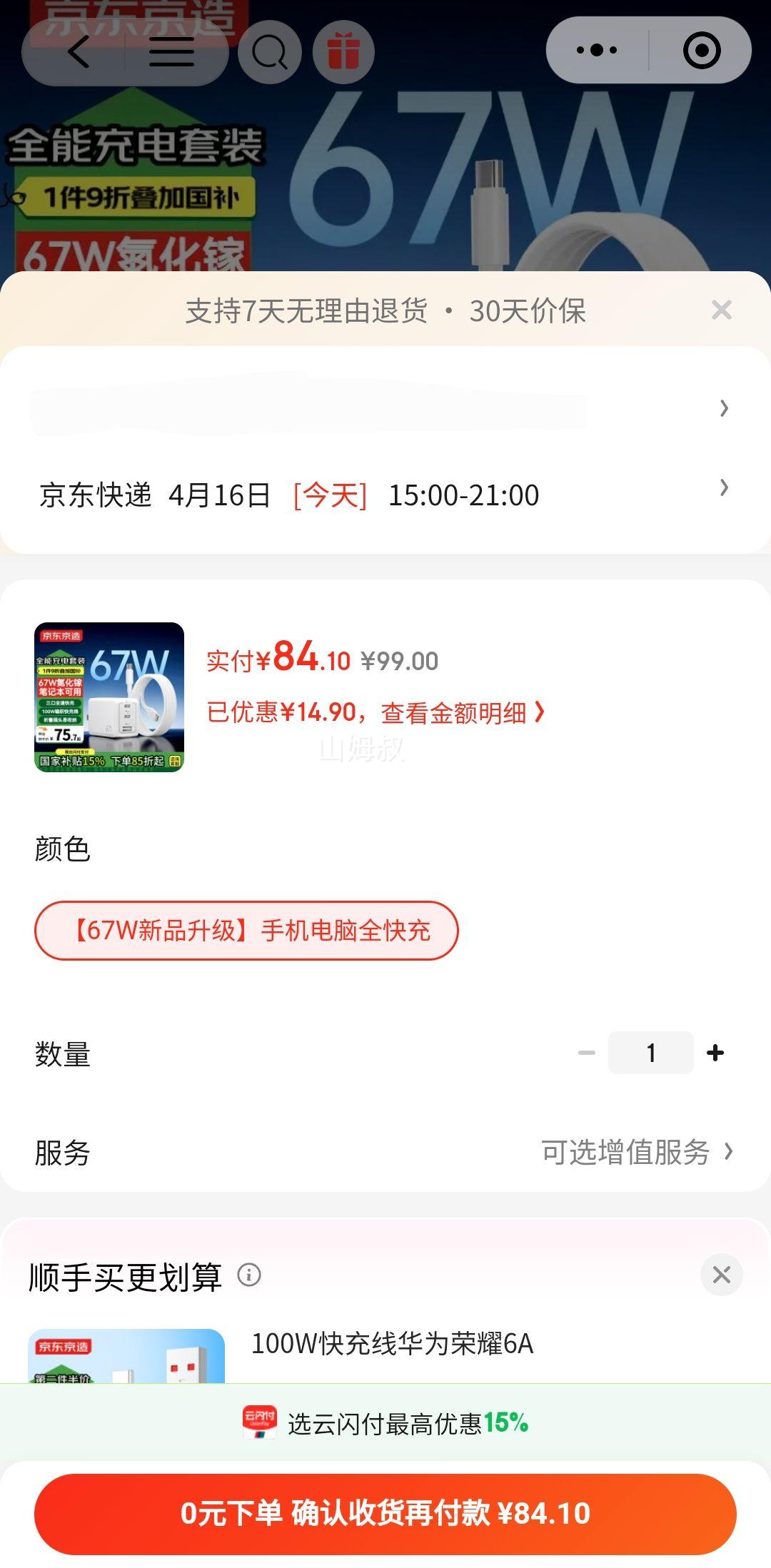771x1568 pixels.
Task: Close the mini-program with the target icon
Action: click(x=701, y=50)
